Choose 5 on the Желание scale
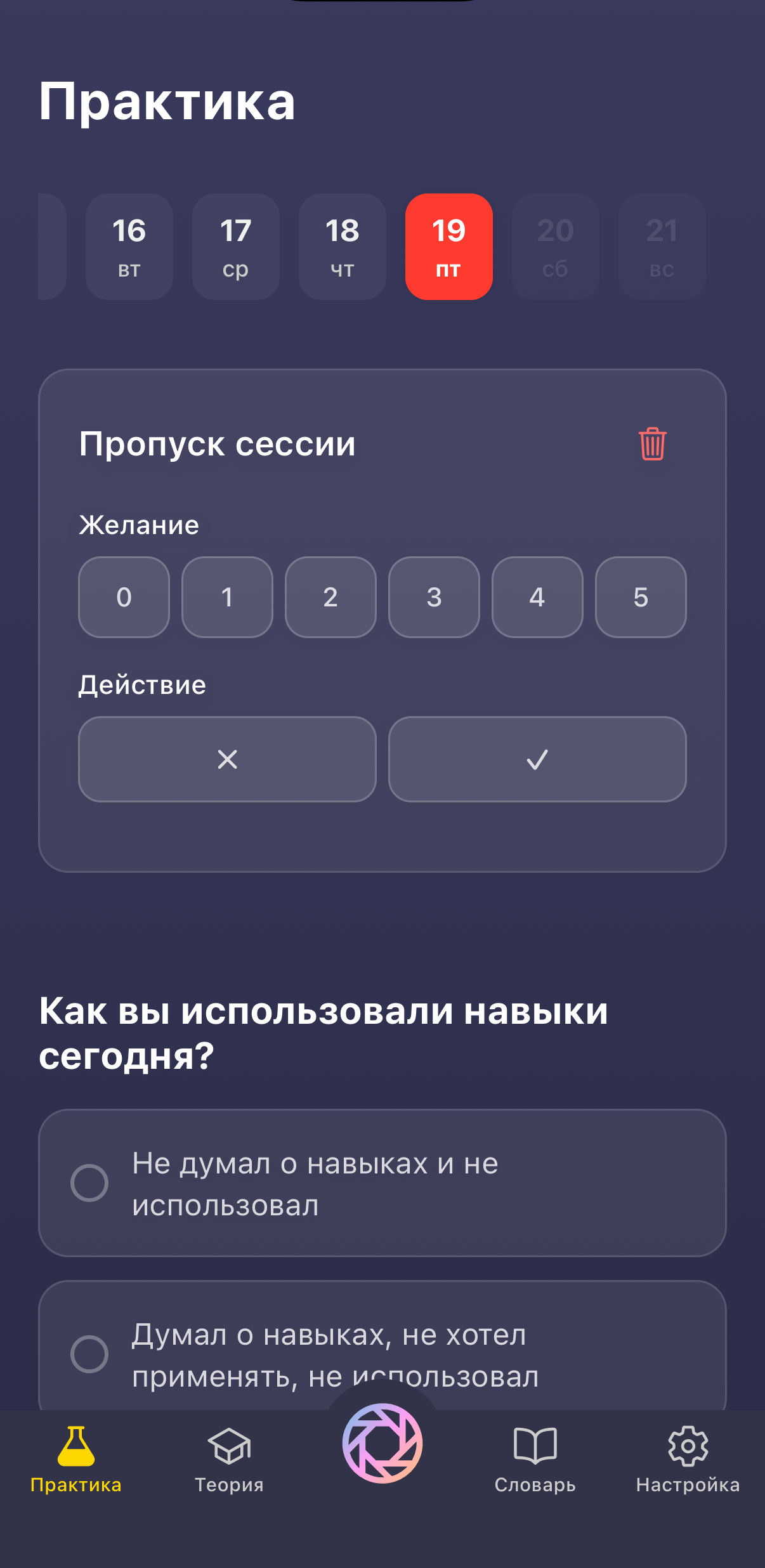 (x=640, y=597)
